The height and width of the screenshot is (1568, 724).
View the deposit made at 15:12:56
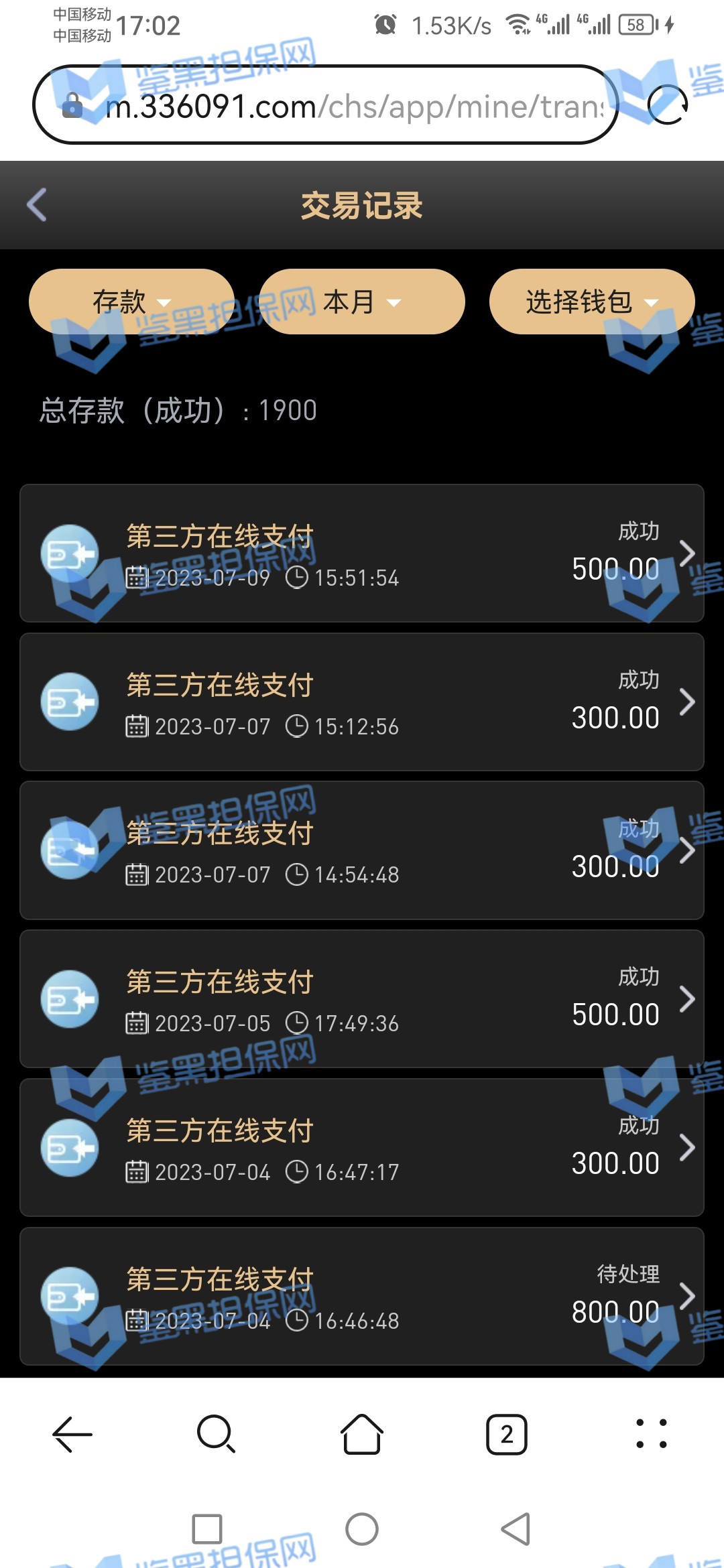(362, 702)
